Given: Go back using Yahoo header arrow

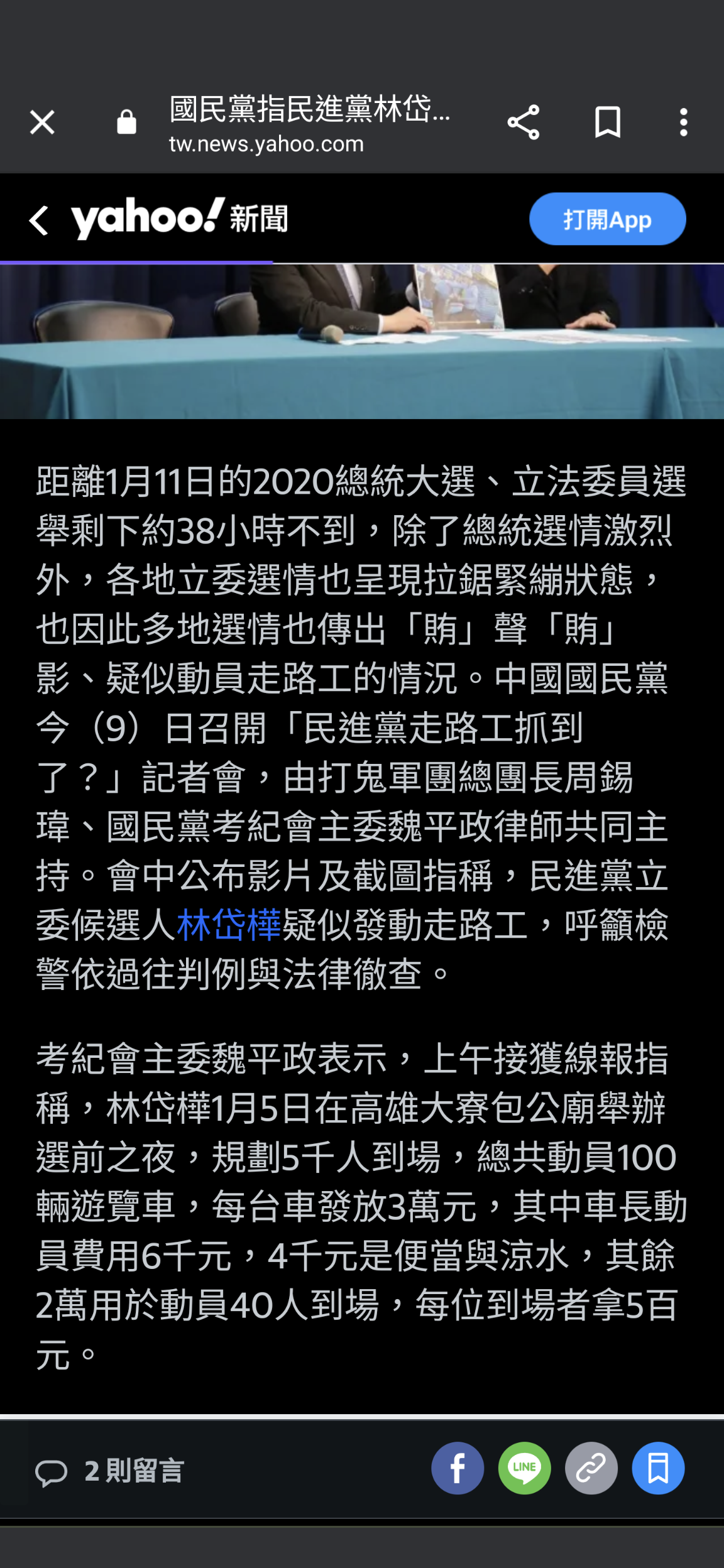Looking at the screenshot, I should [x=39, y=220].
